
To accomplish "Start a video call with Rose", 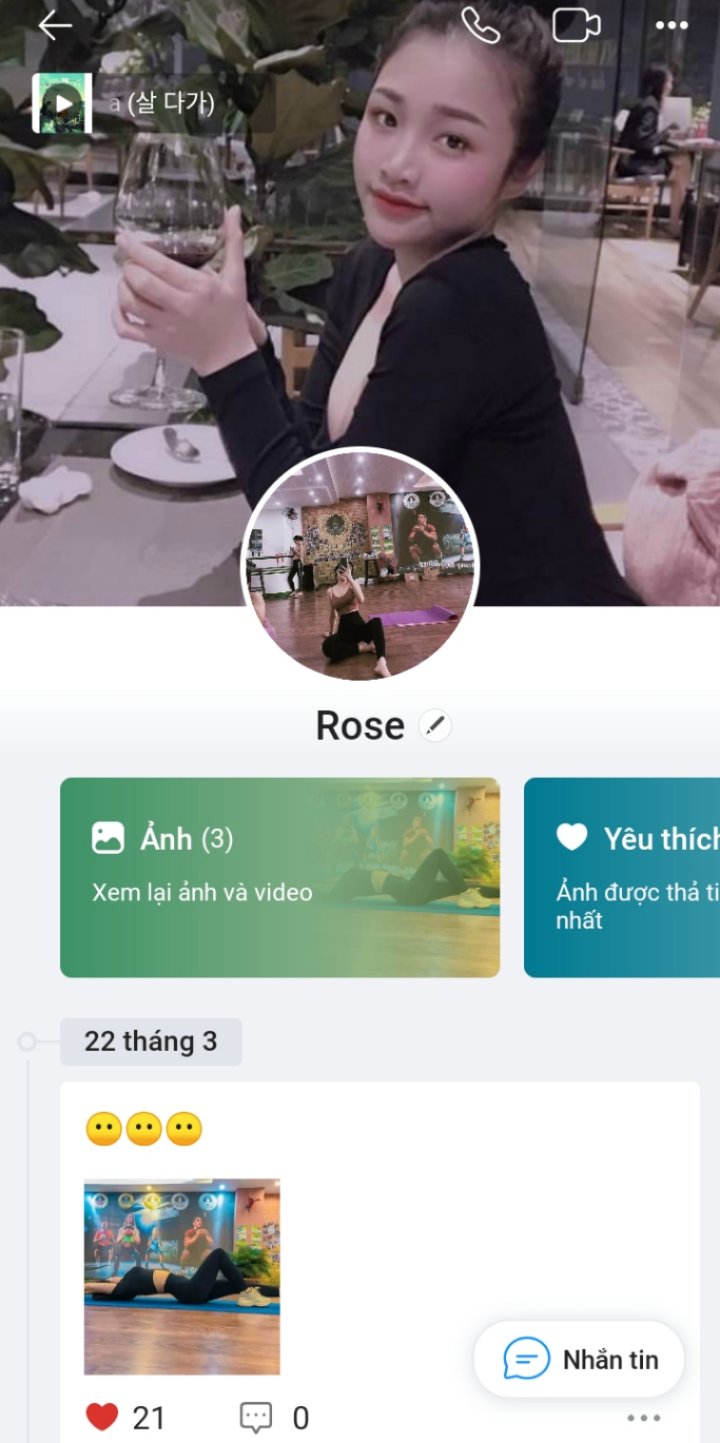I will [576, 26].
